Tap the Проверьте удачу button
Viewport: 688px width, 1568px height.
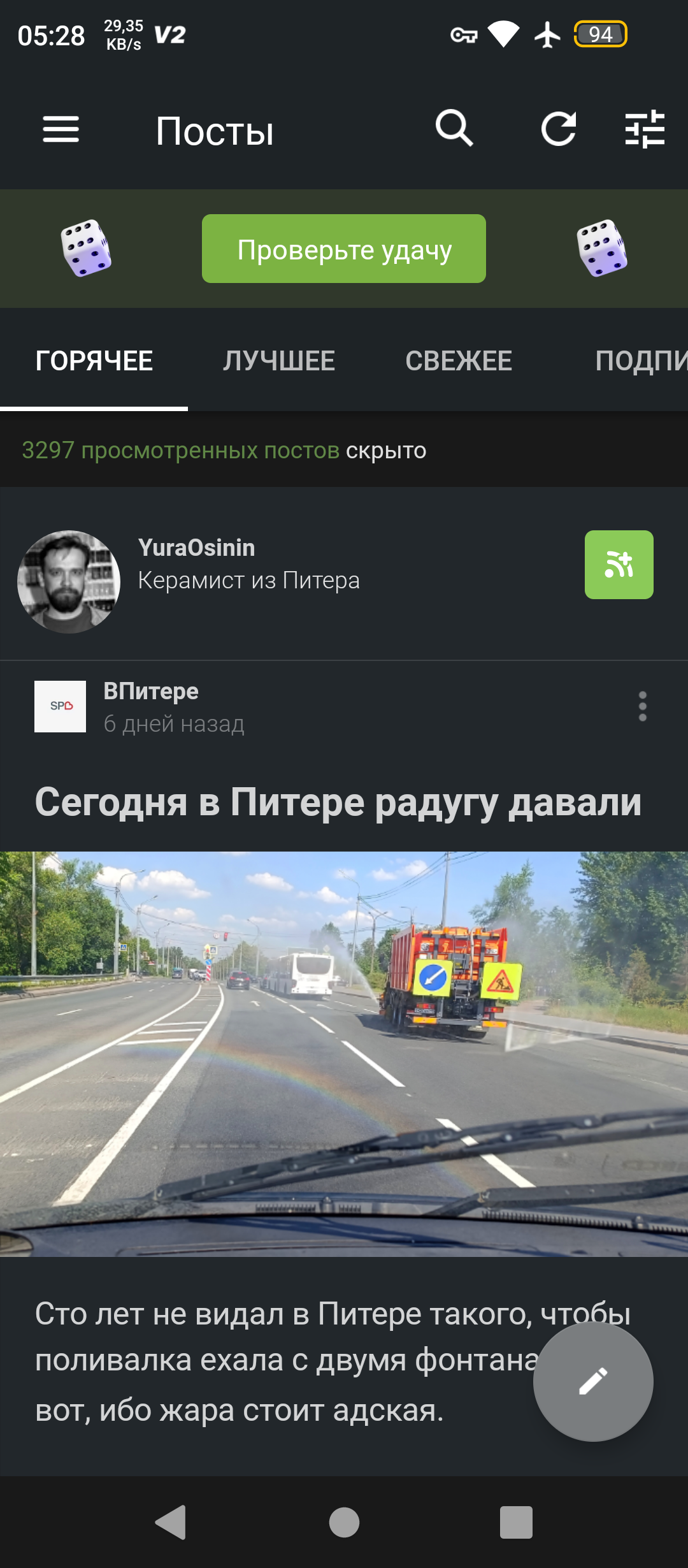click(343, 249)
